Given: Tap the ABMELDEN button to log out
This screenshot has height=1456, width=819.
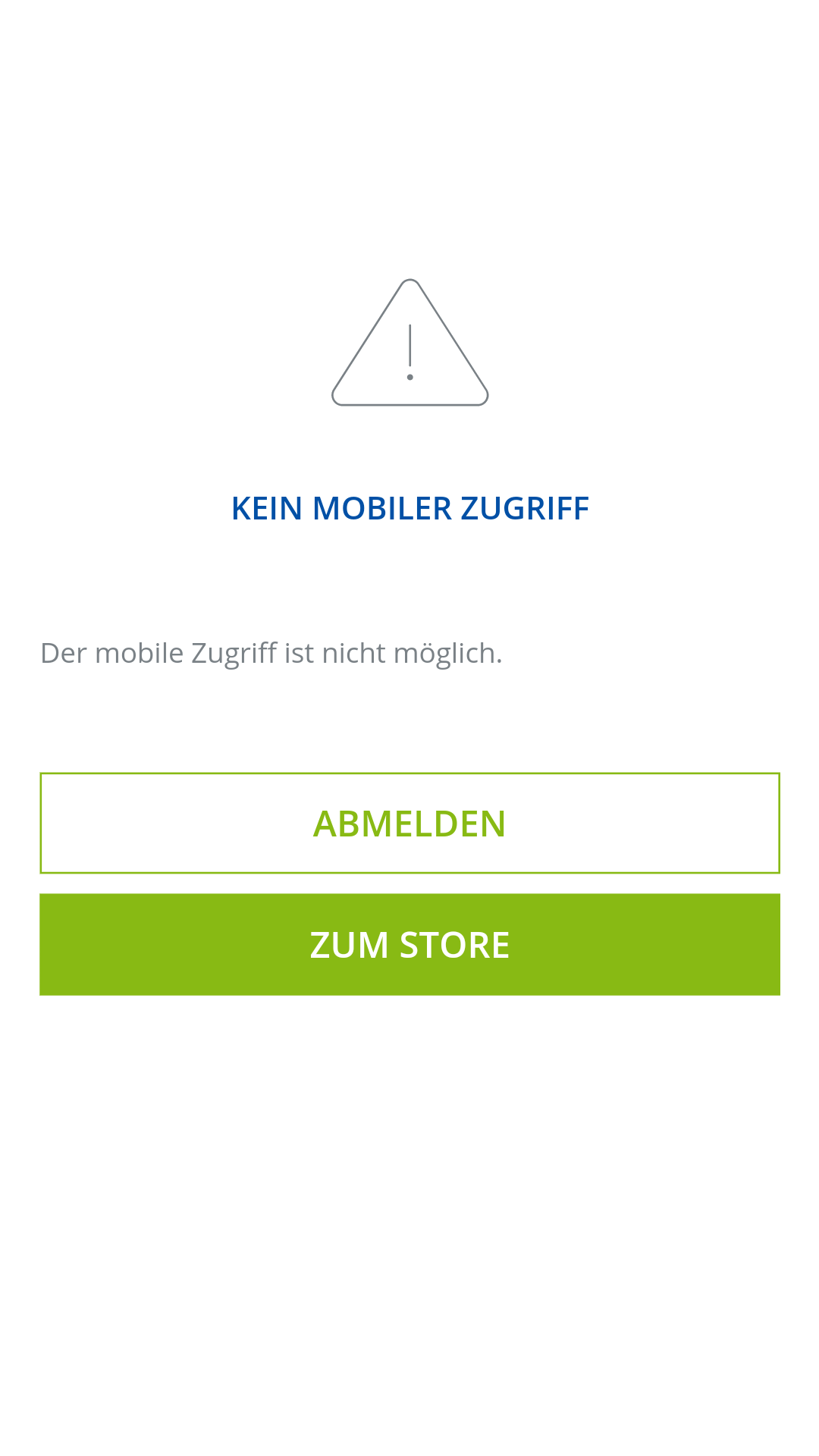Looking at the screenshot, I should (x=409, y=823).
